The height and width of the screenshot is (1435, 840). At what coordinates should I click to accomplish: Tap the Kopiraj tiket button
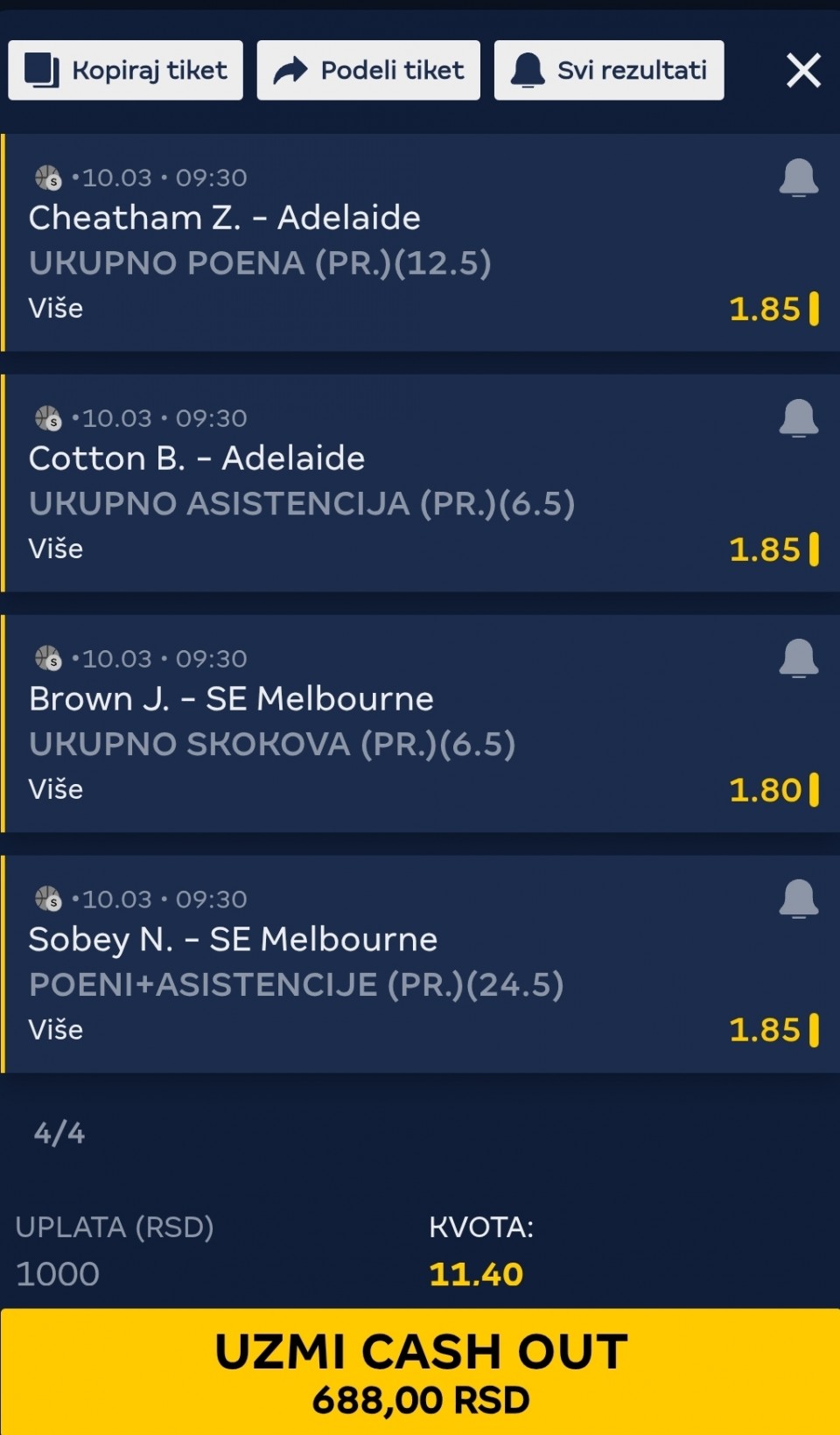(x=126, y=70)
